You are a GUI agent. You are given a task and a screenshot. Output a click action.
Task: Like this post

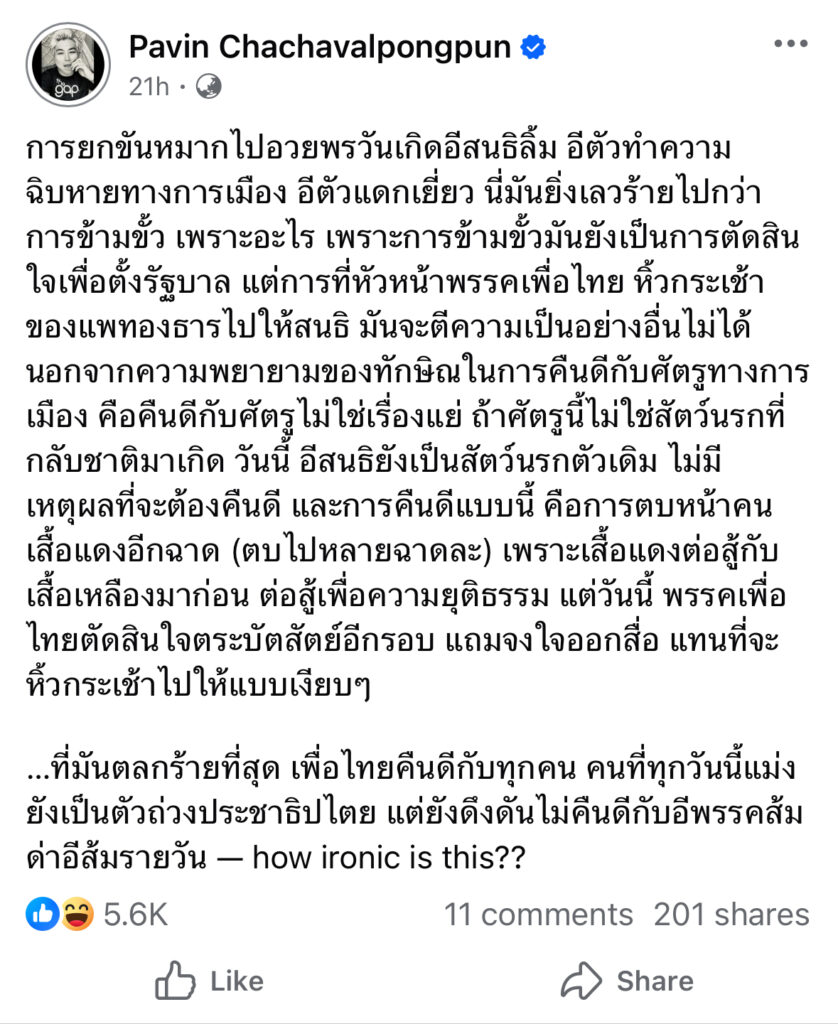(x=209, y=981)
